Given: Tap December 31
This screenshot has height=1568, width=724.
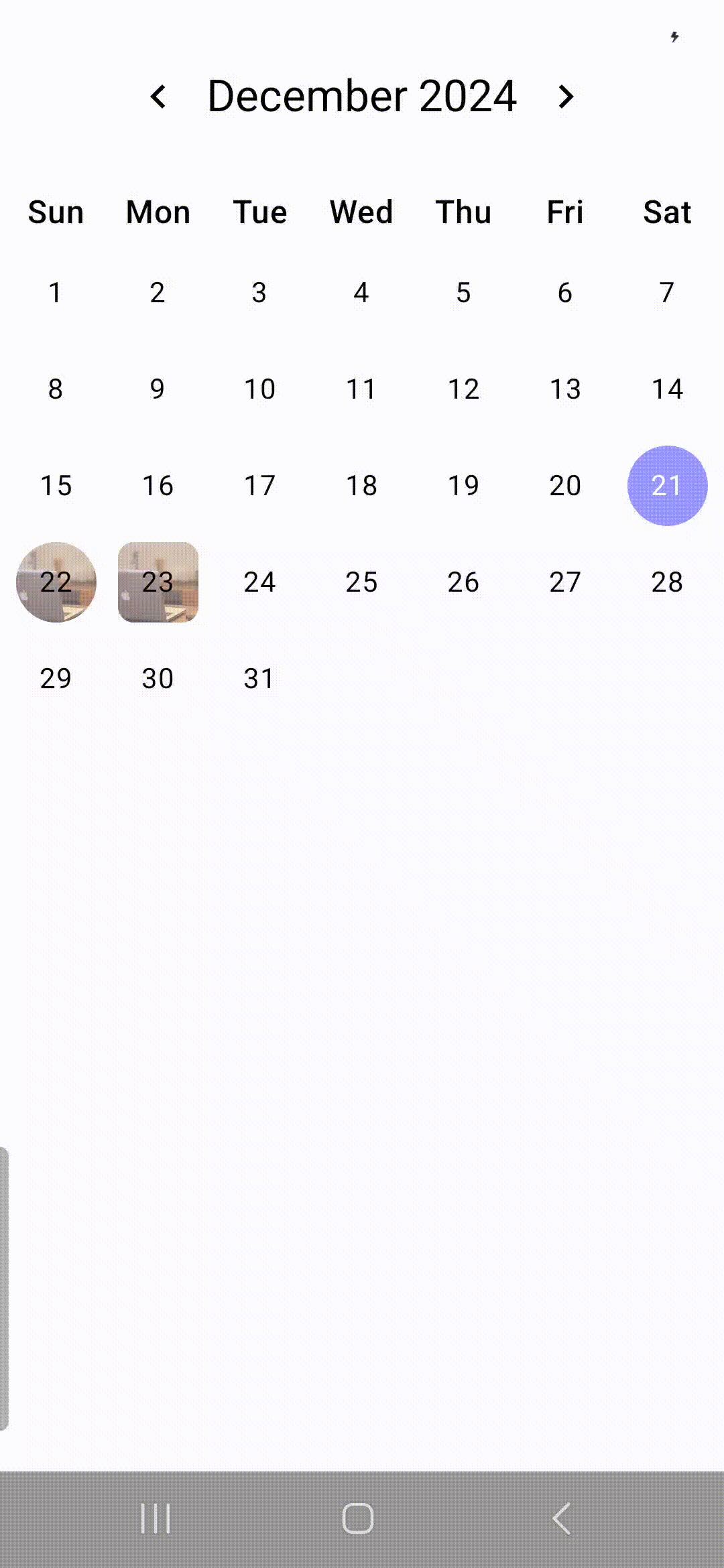Looking at the screenshot, I should 260,679.
